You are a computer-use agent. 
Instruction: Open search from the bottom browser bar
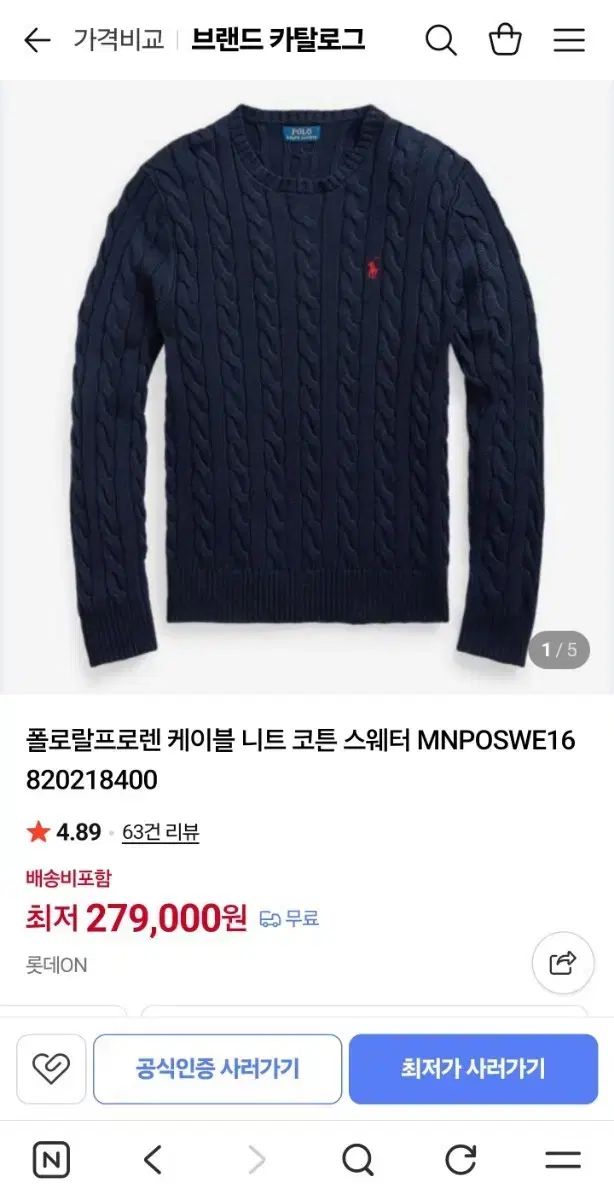357,1160
